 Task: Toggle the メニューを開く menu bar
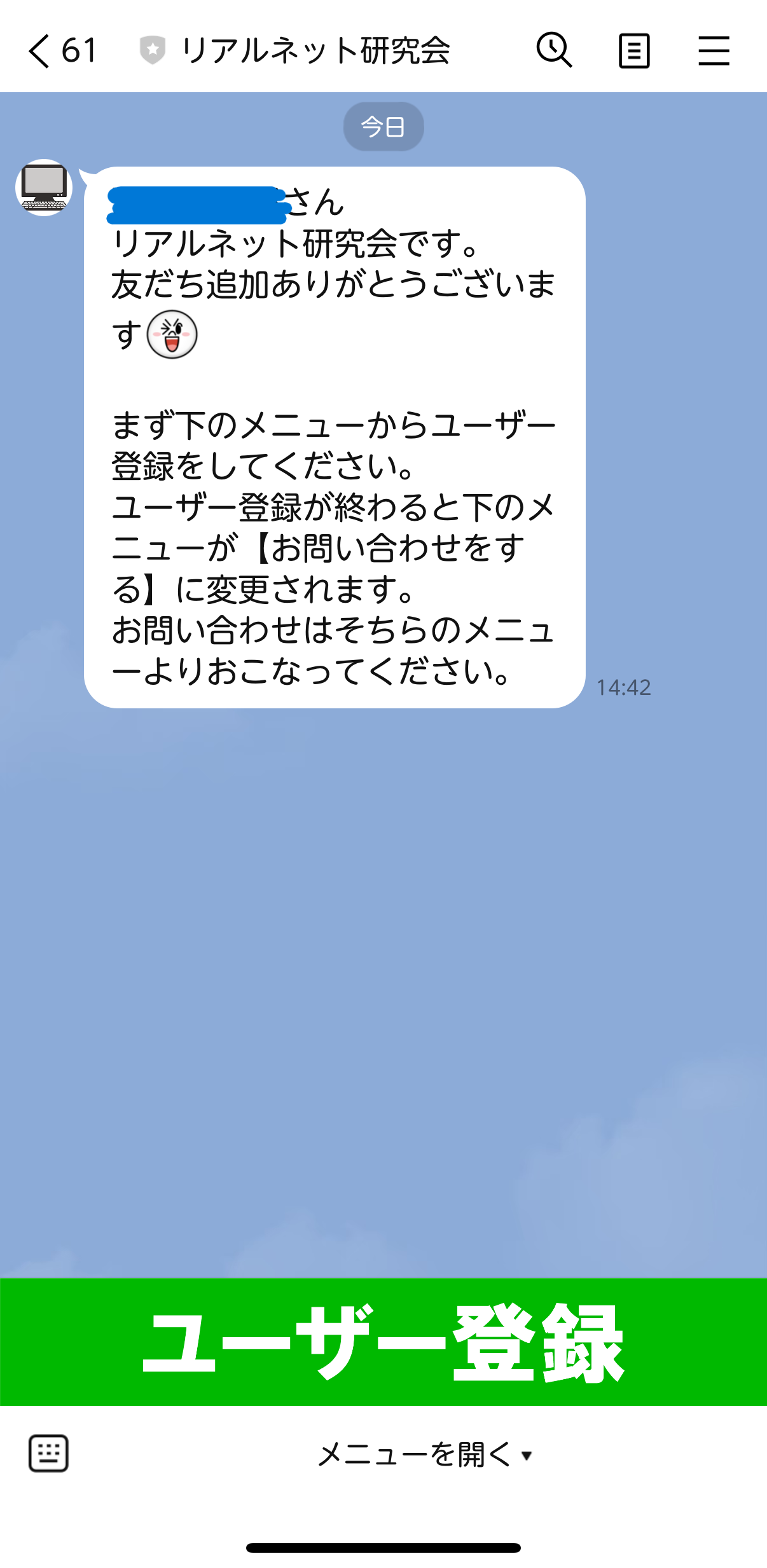pyautogui.click(x=425, y=1455)
